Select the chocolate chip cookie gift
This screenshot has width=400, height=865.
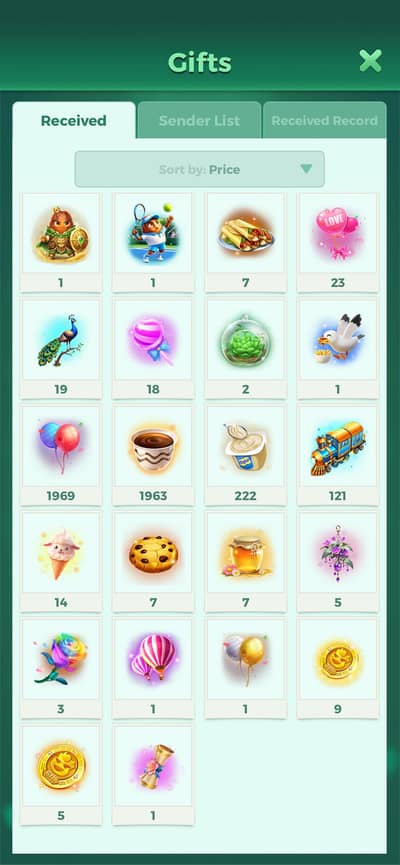[x=153, y=562]
